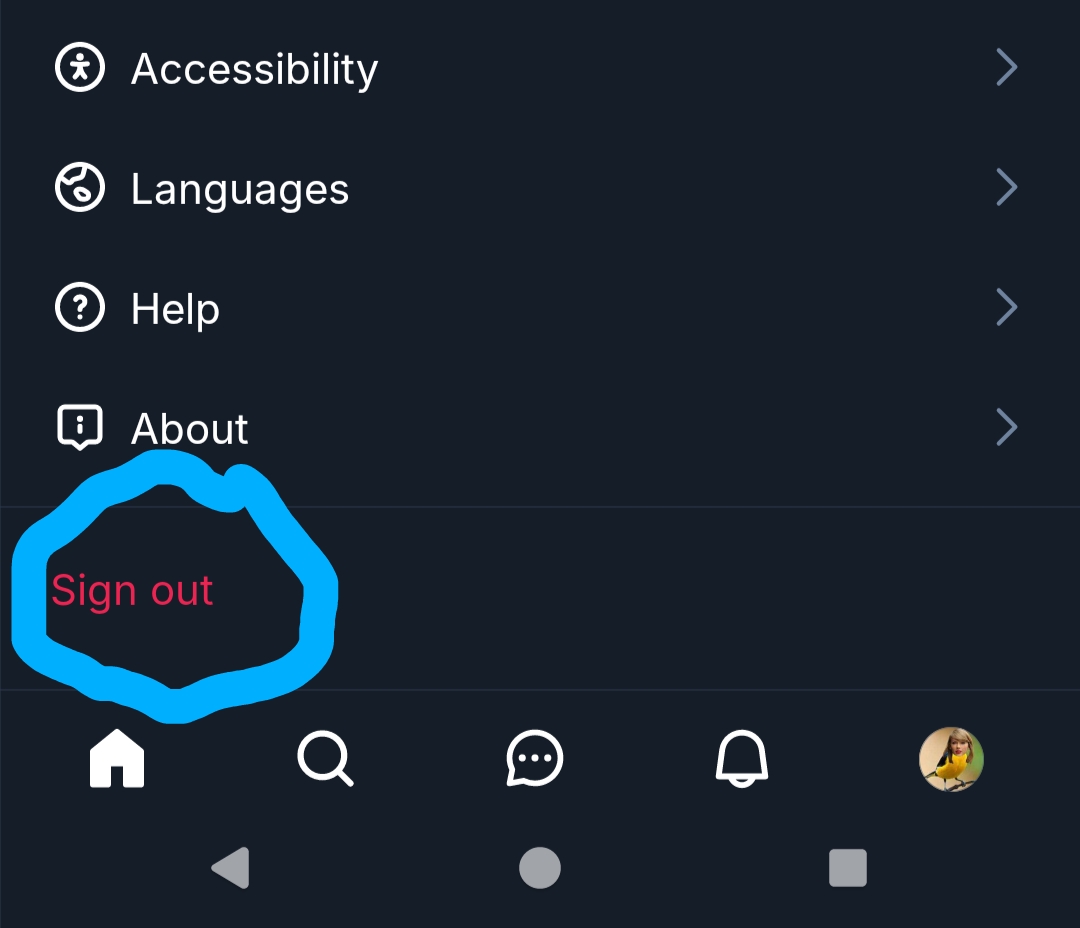Open the notifications bell tab
The width and height of the screenshot is (1080, 928).
[x=742, y=760]
